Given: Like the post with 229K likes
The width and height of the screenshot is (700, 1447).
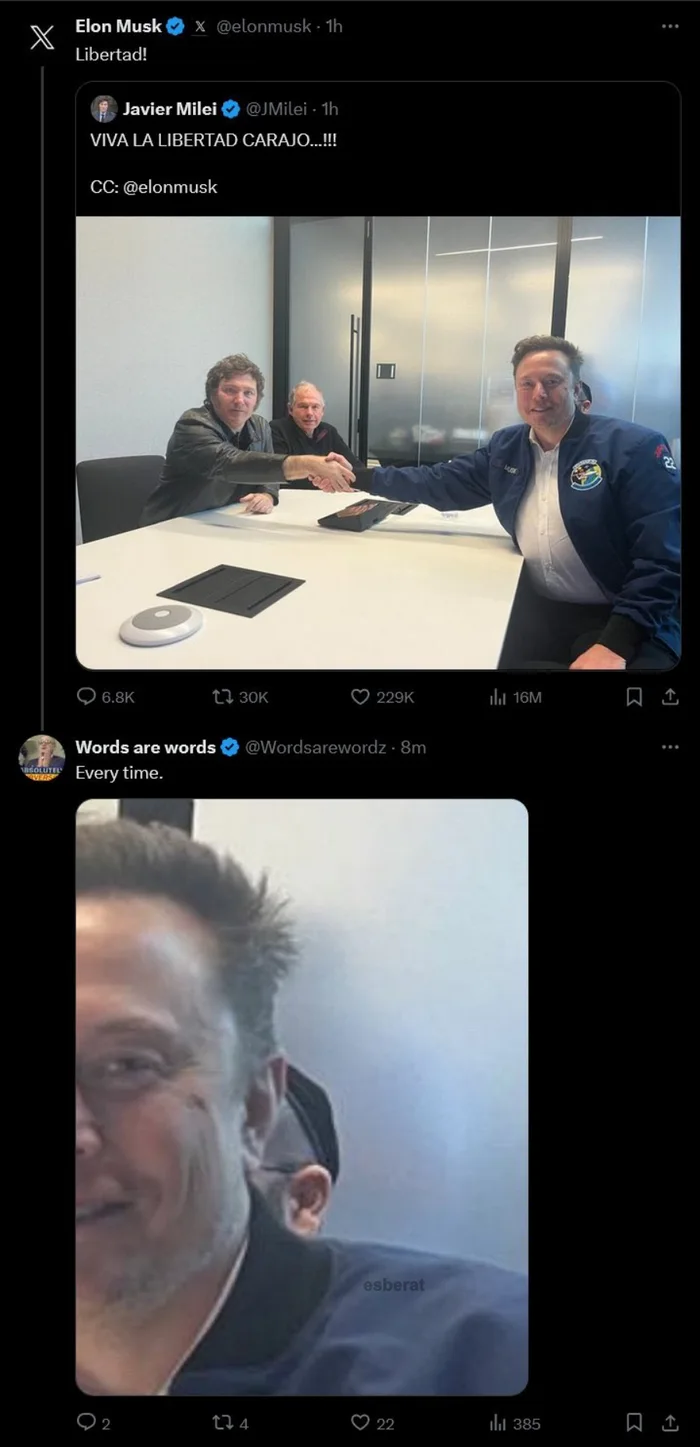Looking at the screenshot, I should point(361,696).
